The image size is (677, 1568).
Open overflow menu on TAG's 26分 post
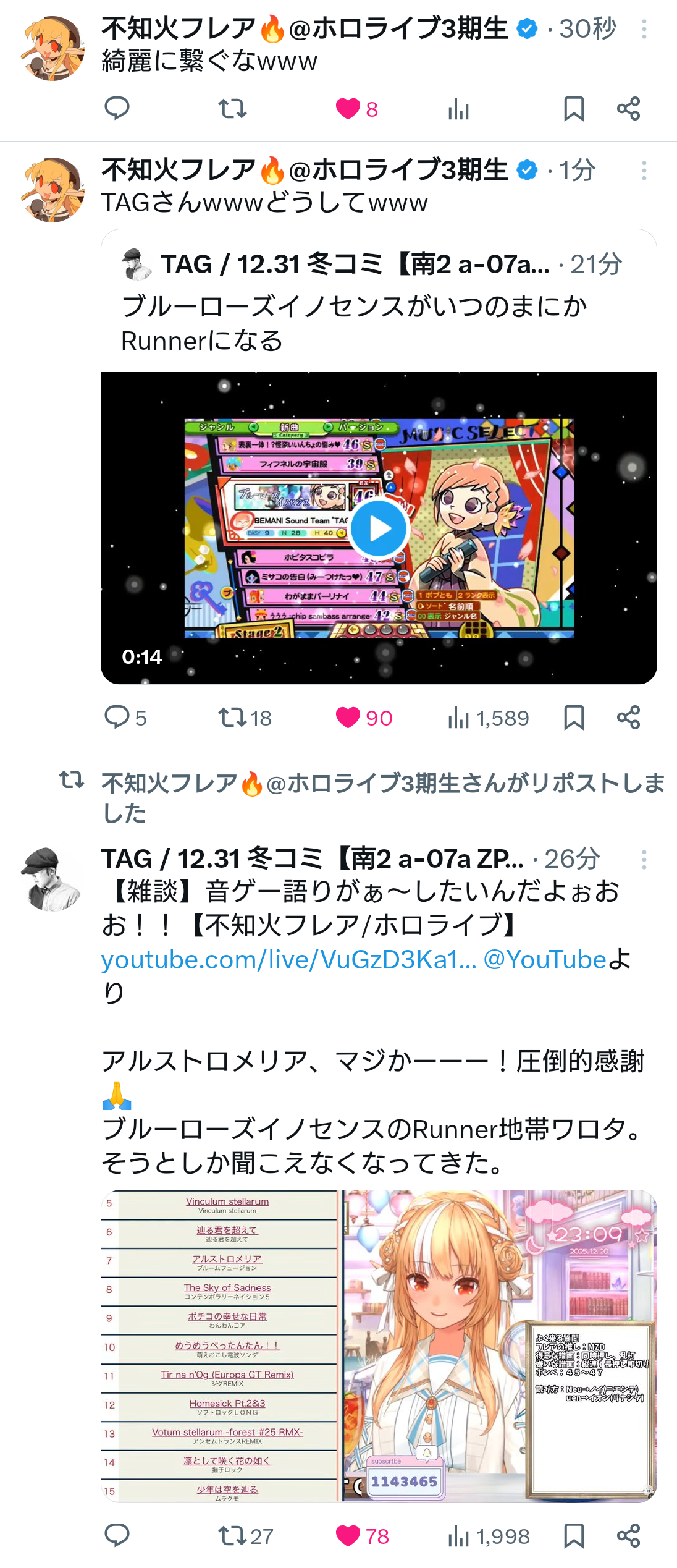(x=644, y=859)
